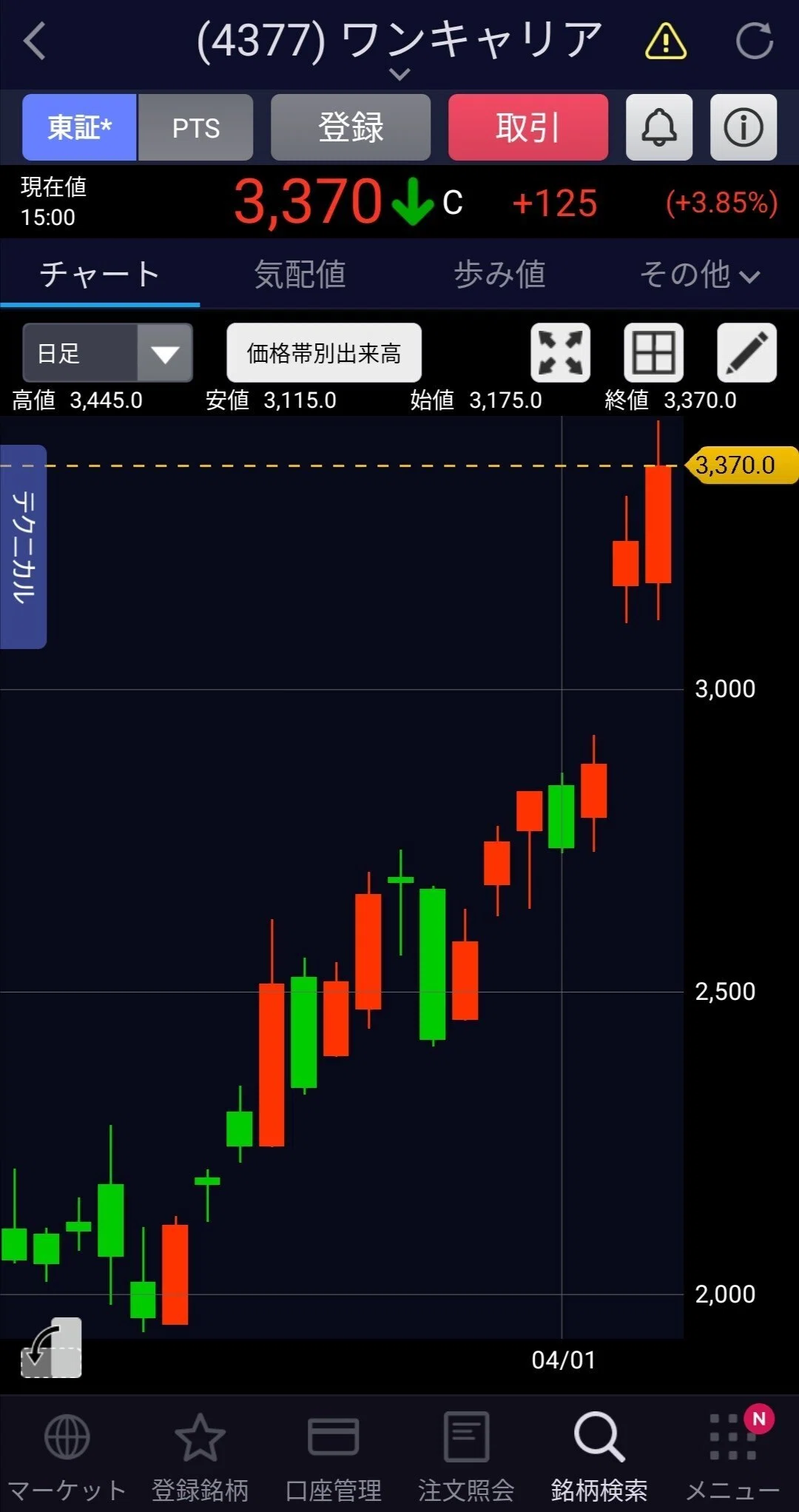Switch to the PTS market

tap(196, 127)
